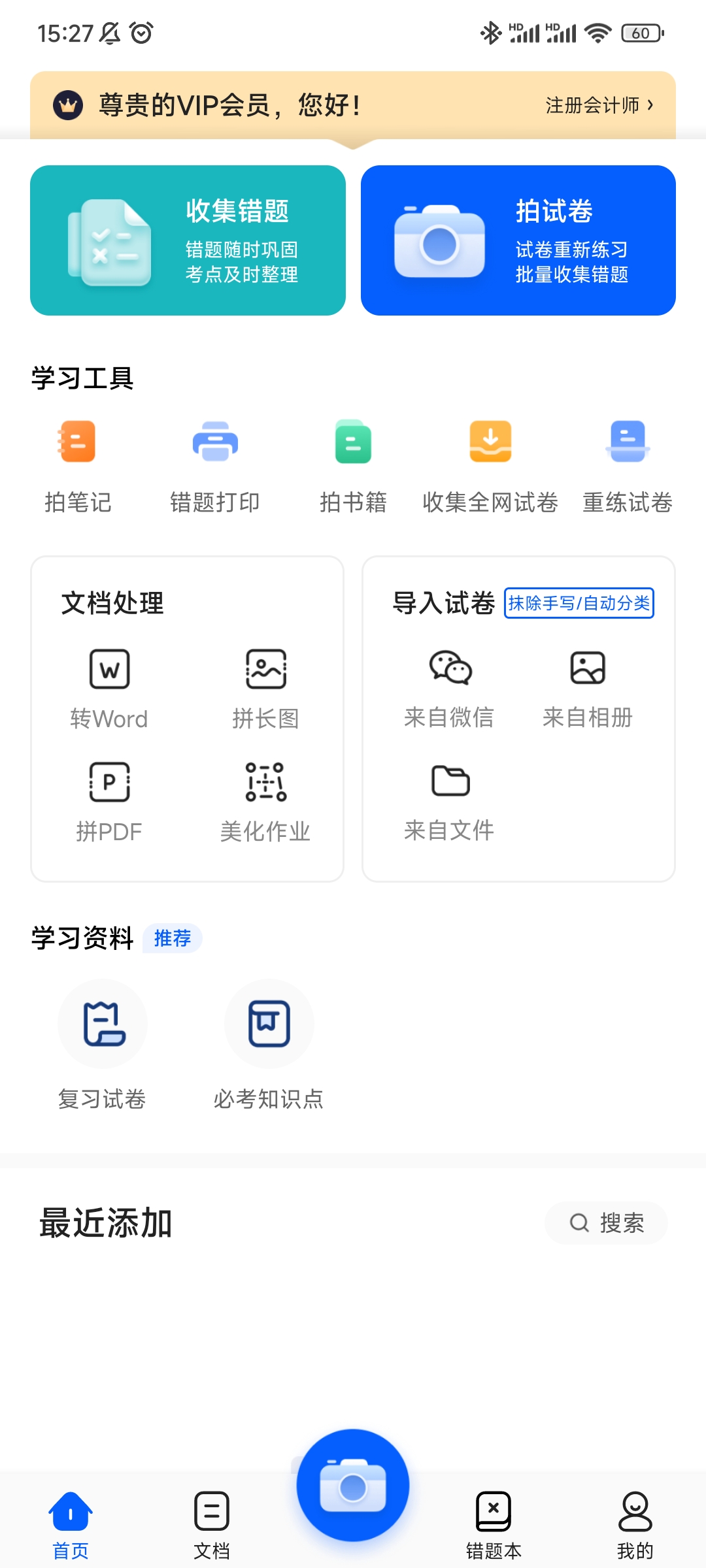Image resolution: width=706 pixels, height=1568 pixels.
Task: View 必考知识点
Action: pyautogui.click(x=269, y=1043)
